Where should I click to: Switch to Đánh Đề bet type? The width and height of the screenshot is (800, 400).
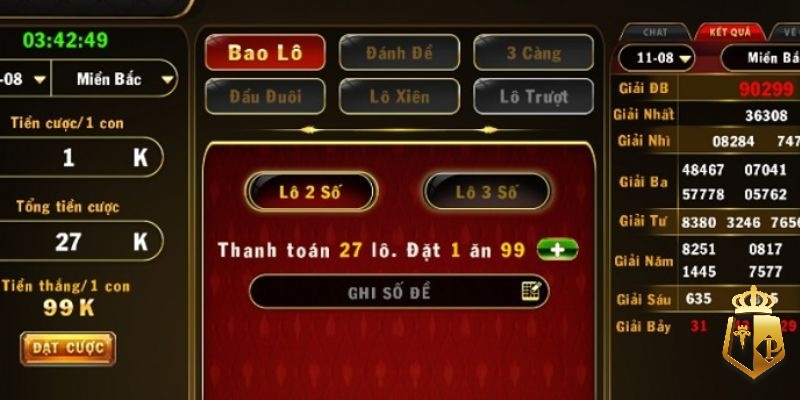[399, 53]
